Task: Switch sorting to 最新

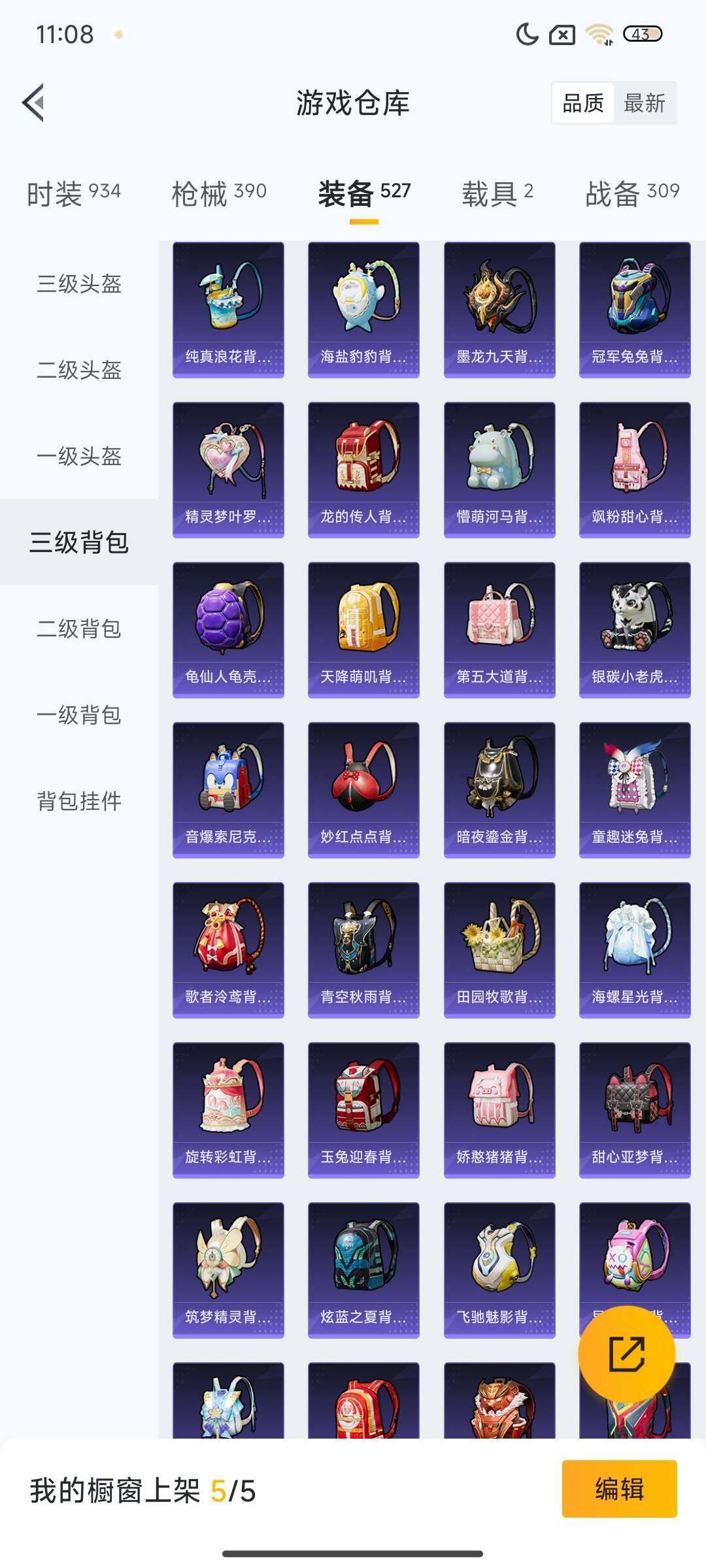Action: coord(645,103)
